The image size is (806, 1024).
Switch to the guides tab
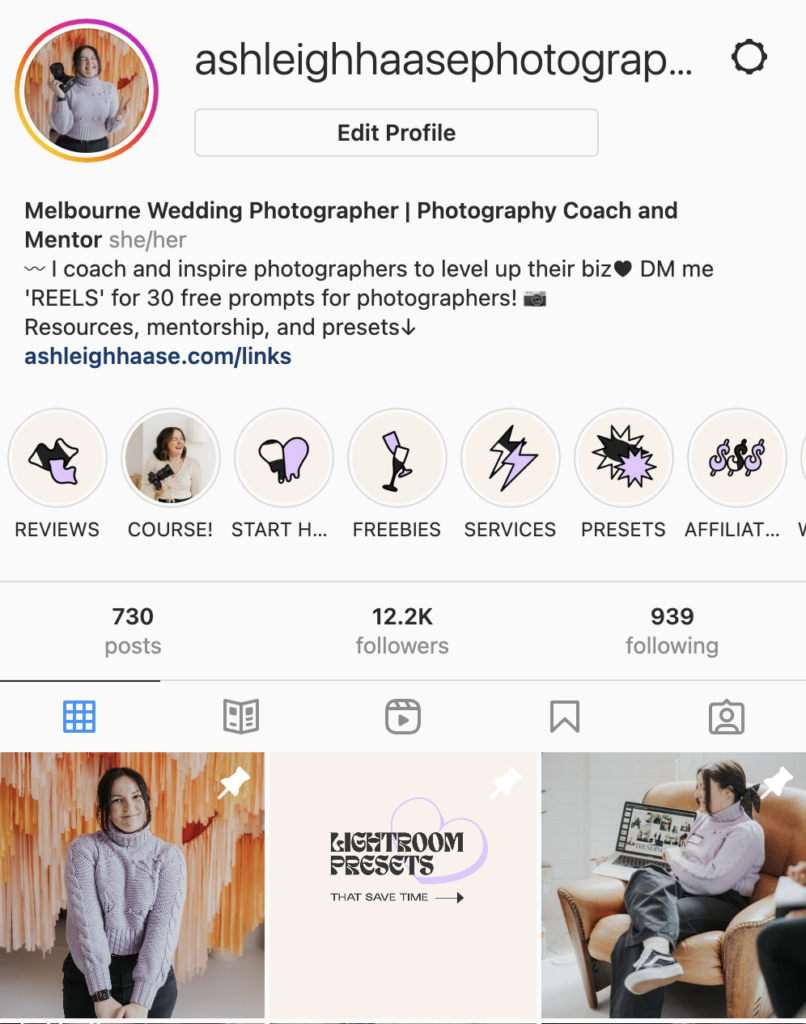click(x=241, y=716)
